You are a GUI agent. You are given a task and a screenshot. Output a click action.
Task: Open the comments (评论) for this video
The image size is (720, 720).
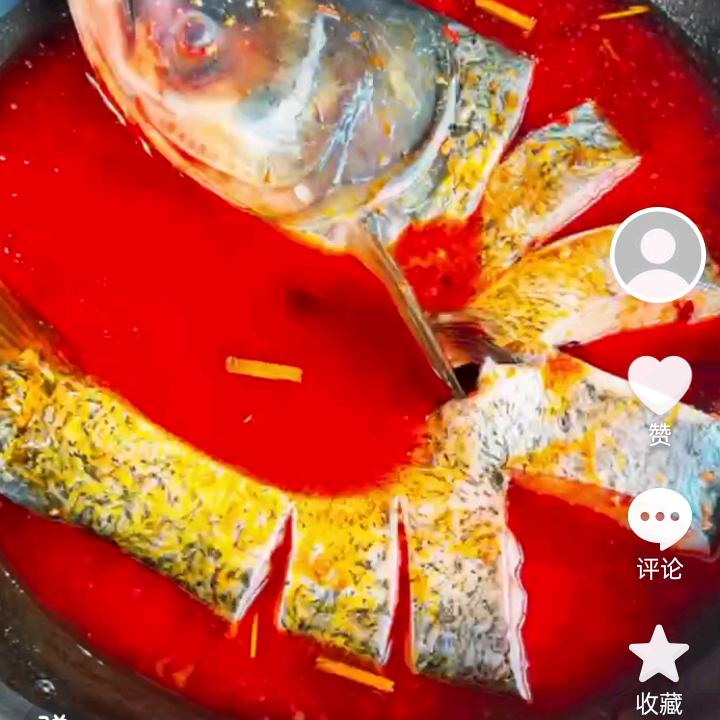659,518
